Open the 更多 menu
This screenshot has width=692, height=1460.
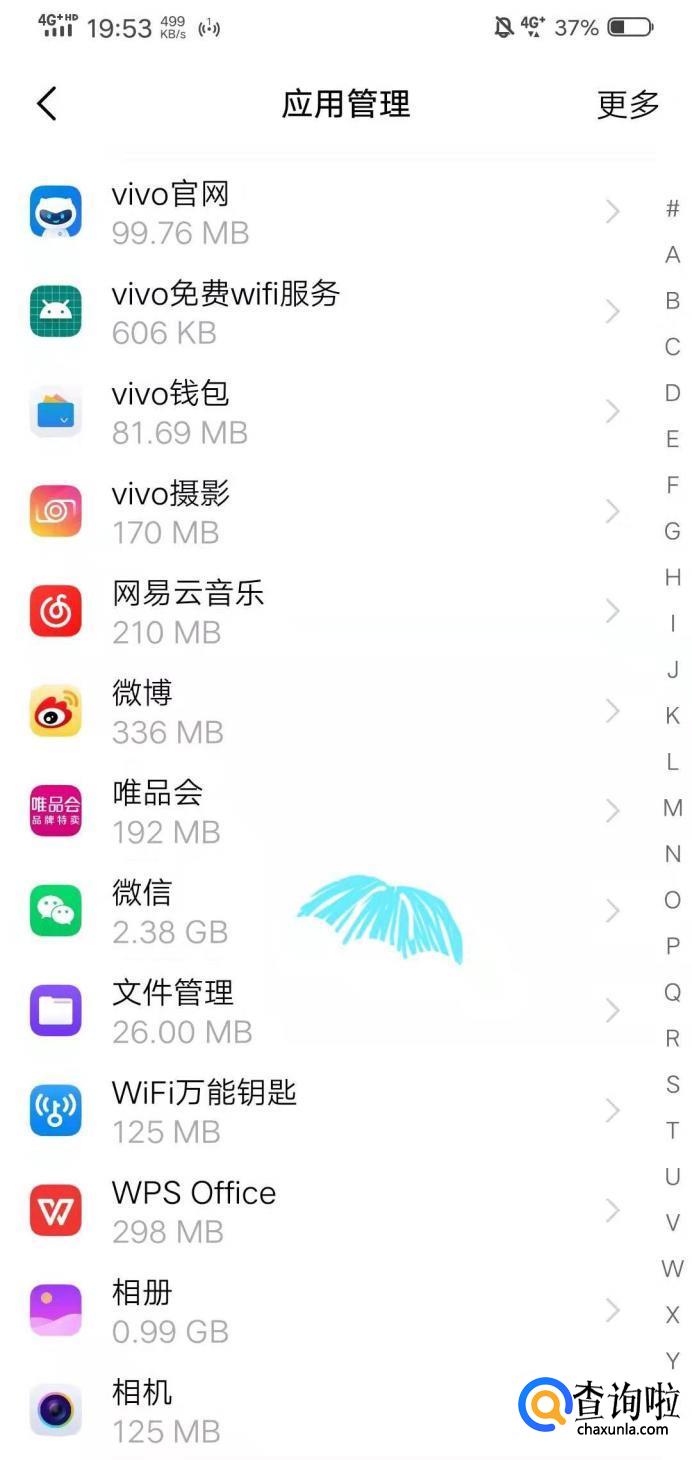[628, 104]
